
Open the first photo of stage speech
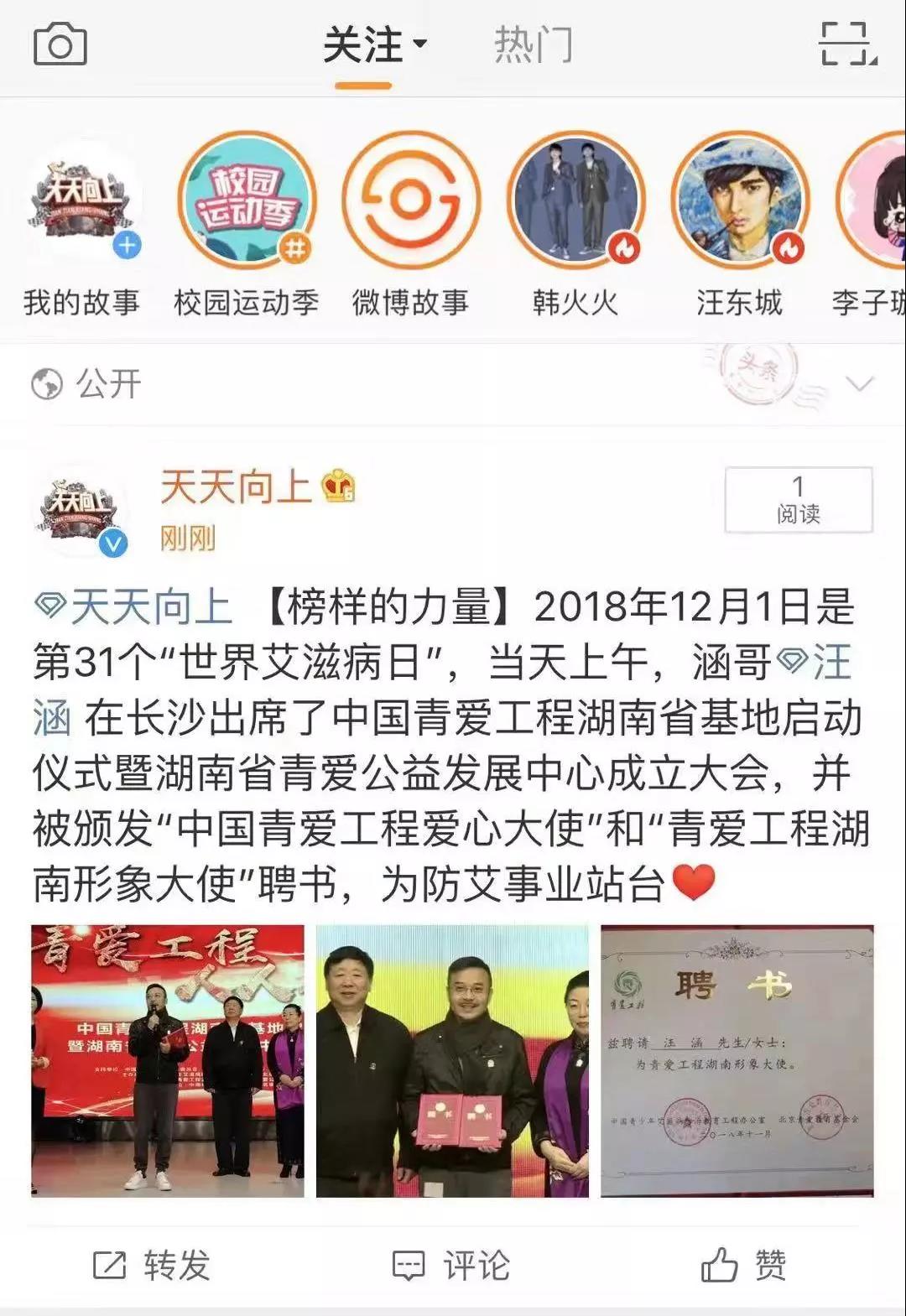(168, 1060)
